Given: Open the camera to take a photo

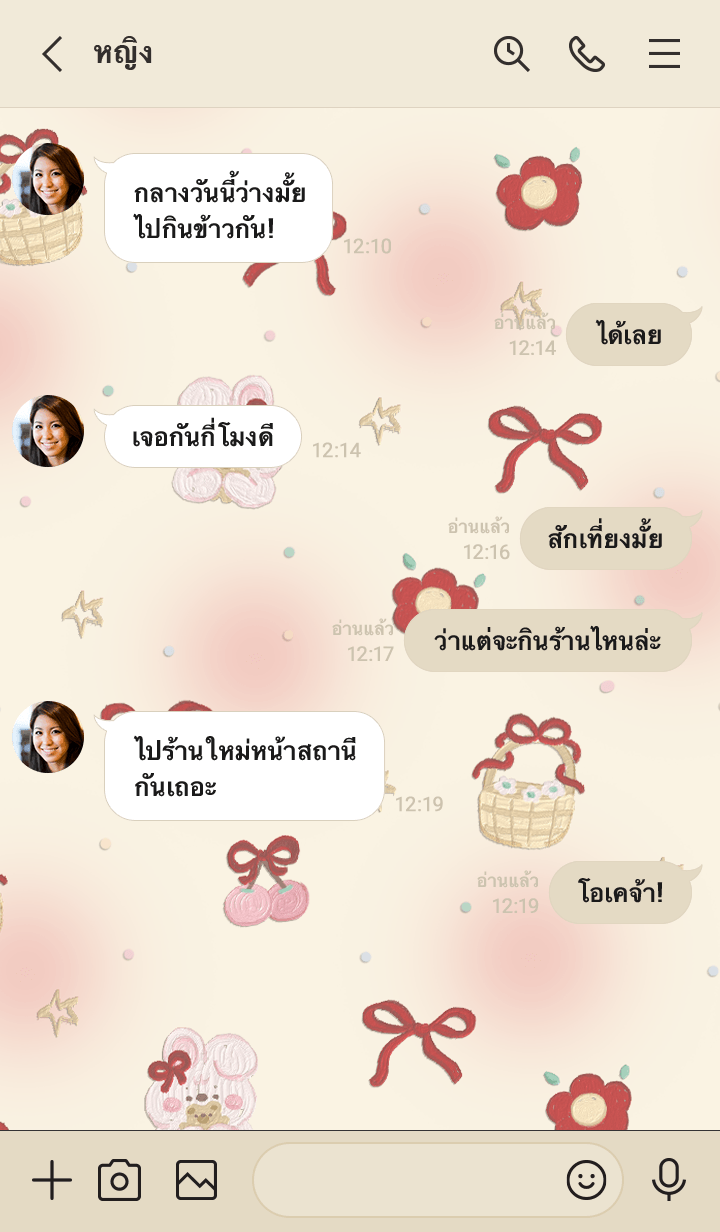Looking at the screenshot, I should click(x=120, y=1181).
